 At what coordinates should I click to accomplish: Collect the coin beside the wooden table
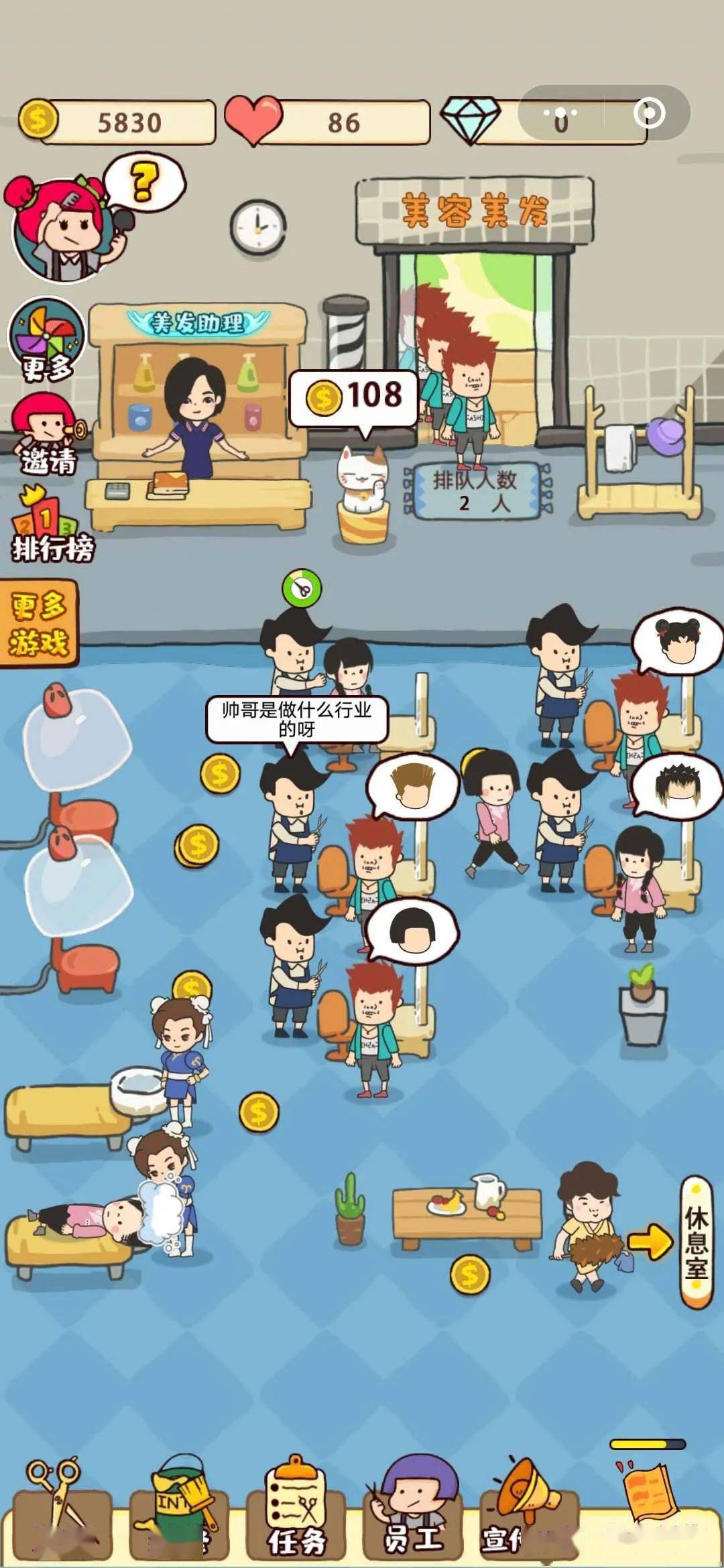469,1275
